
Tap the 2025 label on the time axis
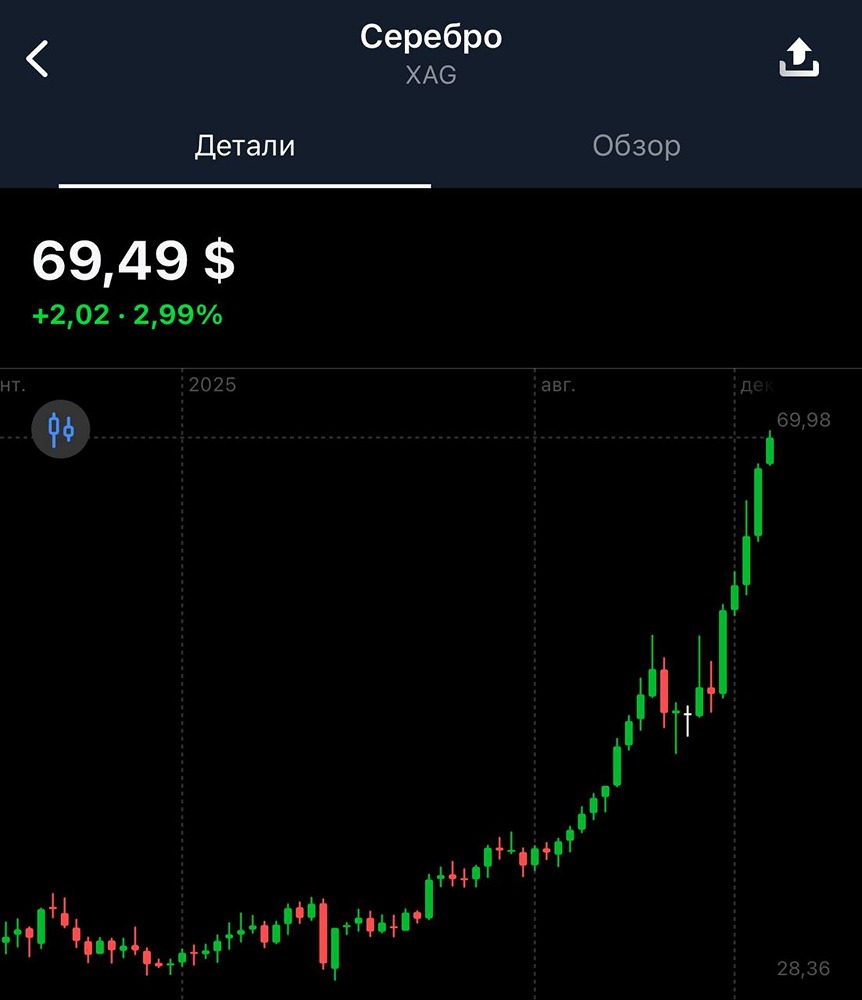pyautogui.click(x=213, y=384)
